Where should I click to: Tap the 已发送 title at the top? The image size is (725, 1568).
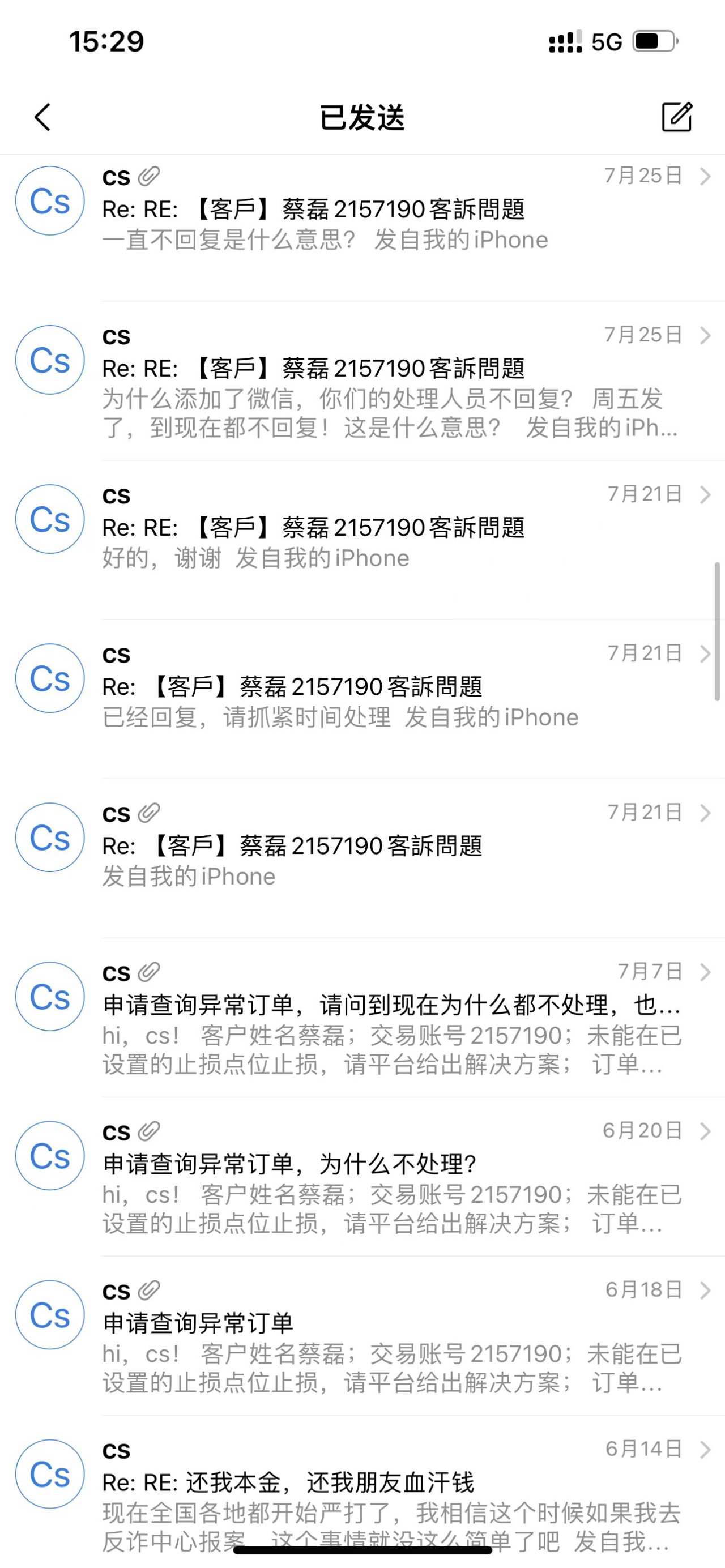(362, 117)
